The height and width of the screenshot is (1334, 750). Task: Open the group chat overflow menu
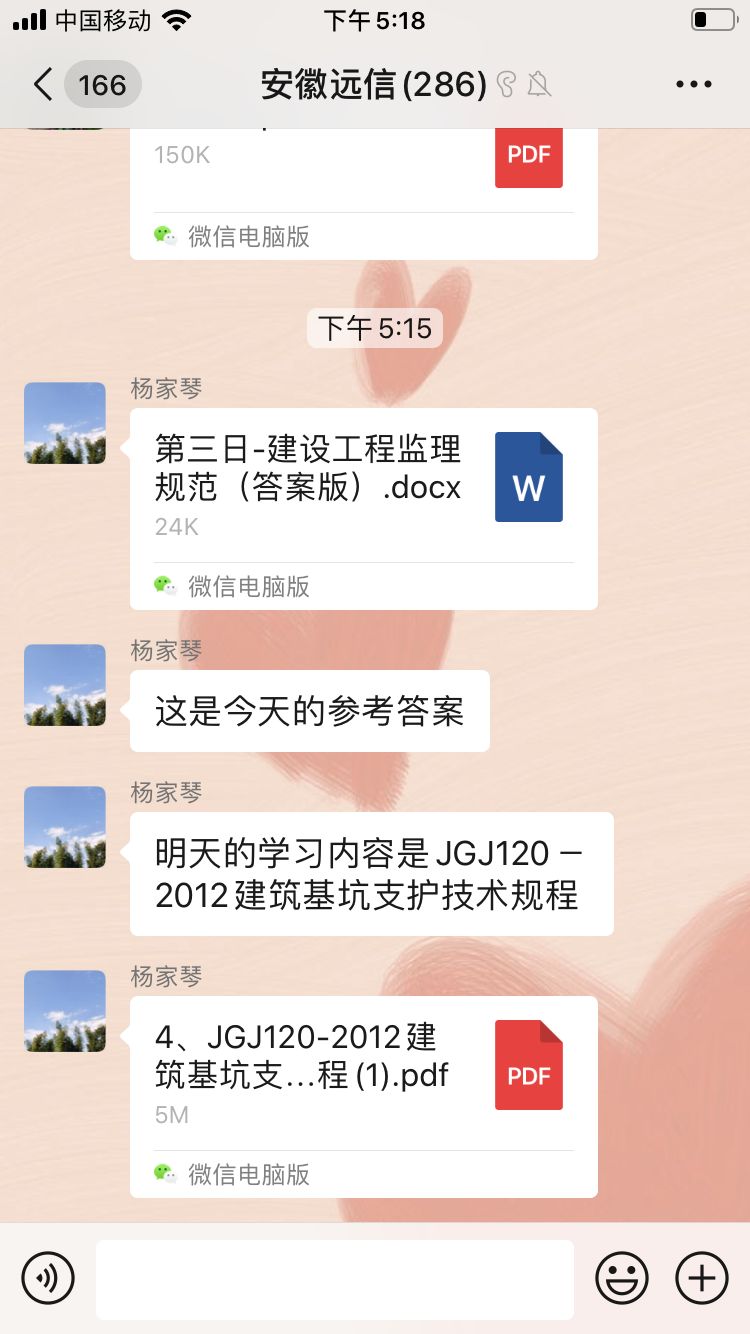click(x=694, y=85)
